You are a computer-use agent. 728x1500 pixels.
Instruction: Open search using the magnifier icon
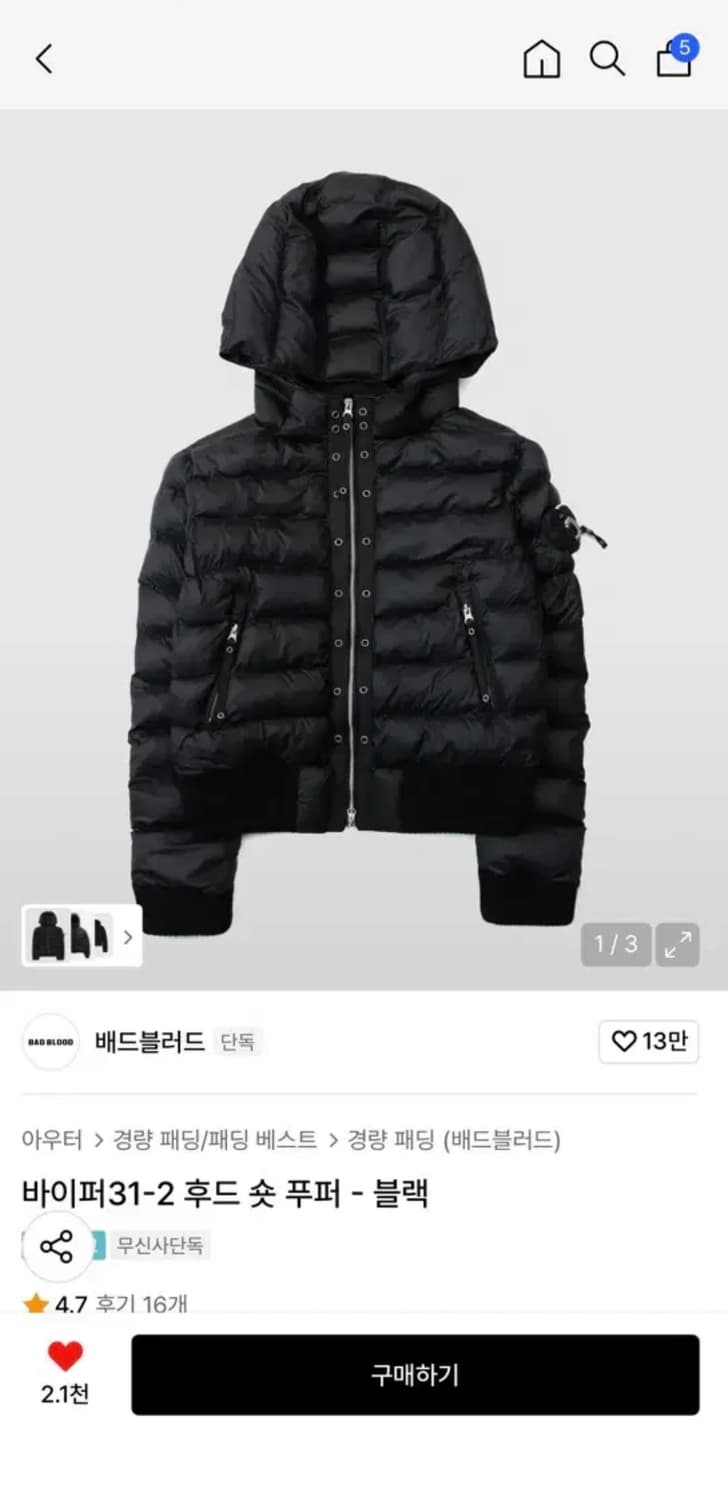(x=607, y=58)
